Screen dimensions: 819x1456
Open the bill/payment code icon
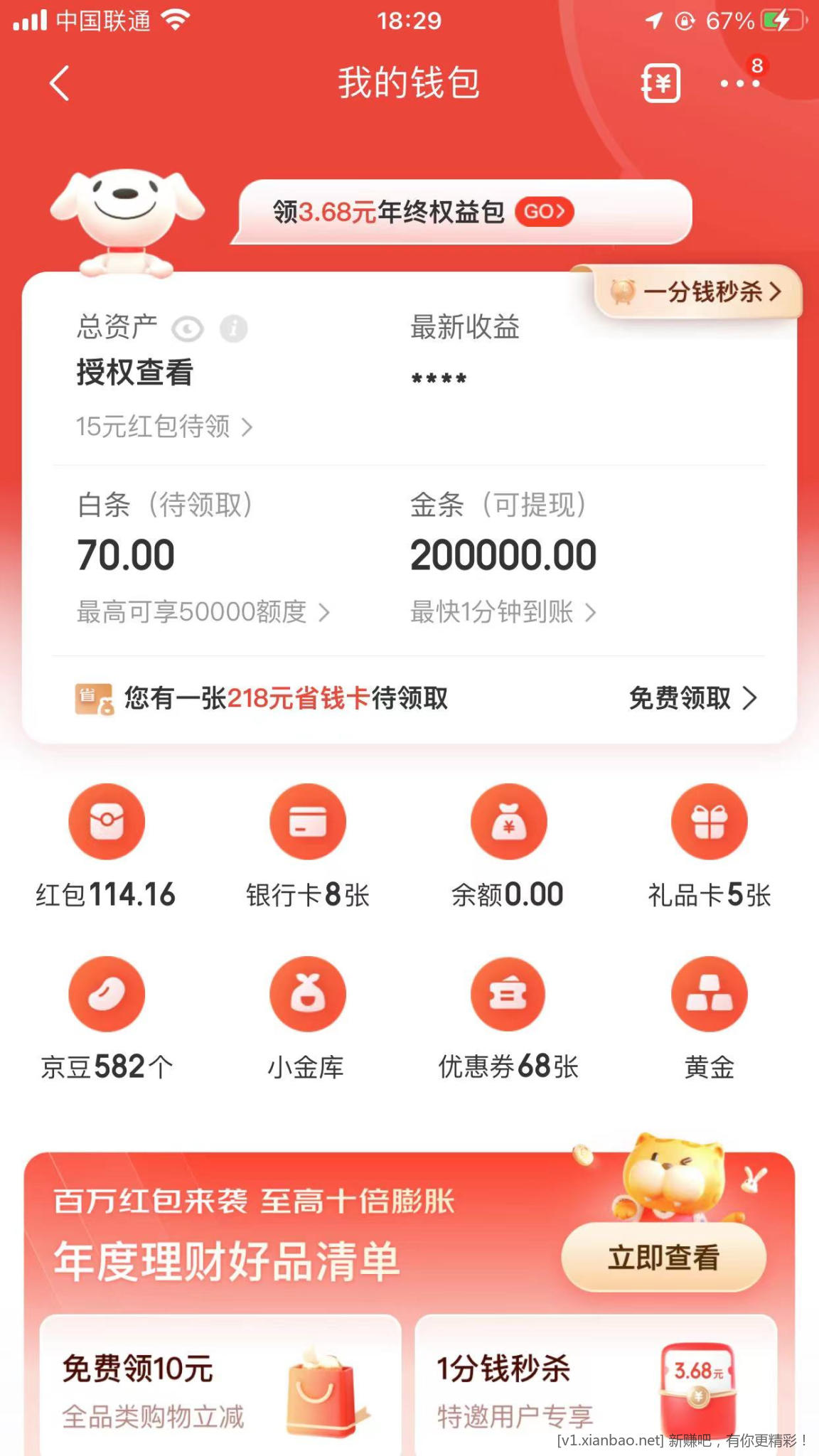point(660,84)
